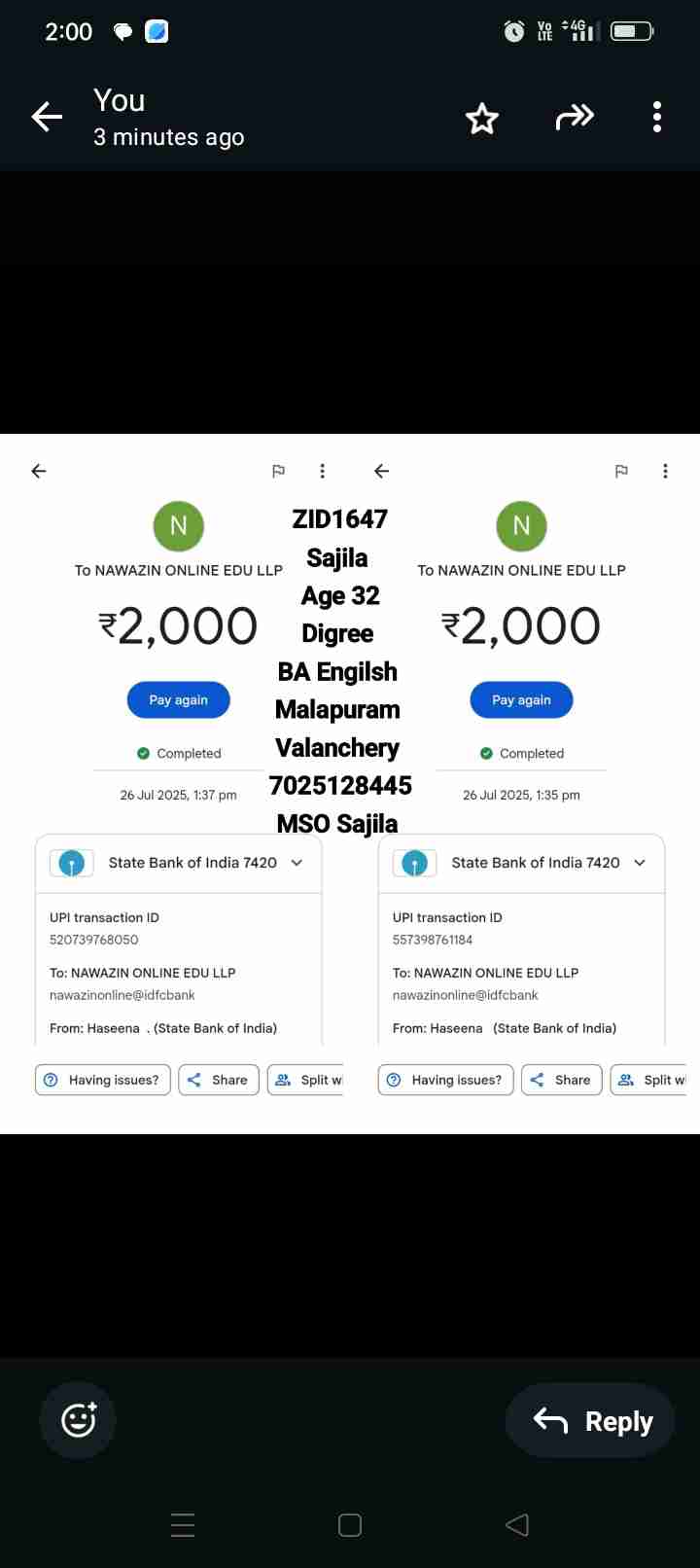
Task: Forward this image
Action: click(x=574, y=118)
